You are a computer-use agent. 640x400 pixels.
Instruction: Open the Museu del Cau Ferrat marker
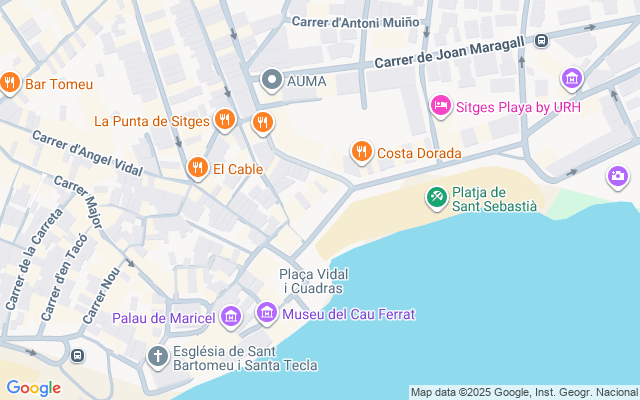pos(267,313)
